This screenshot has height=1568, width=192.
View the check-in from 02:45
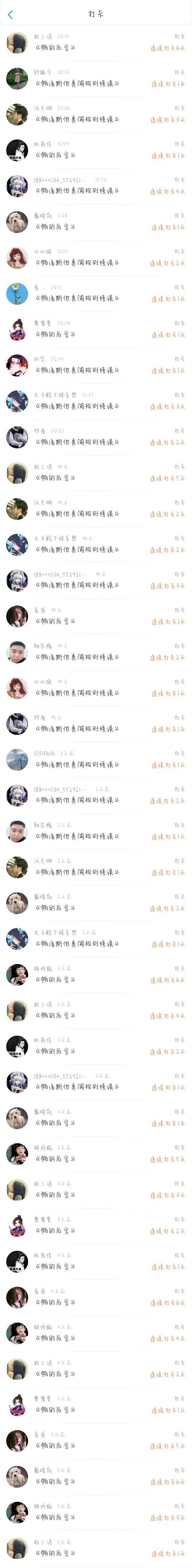click(x=96, y=366)
